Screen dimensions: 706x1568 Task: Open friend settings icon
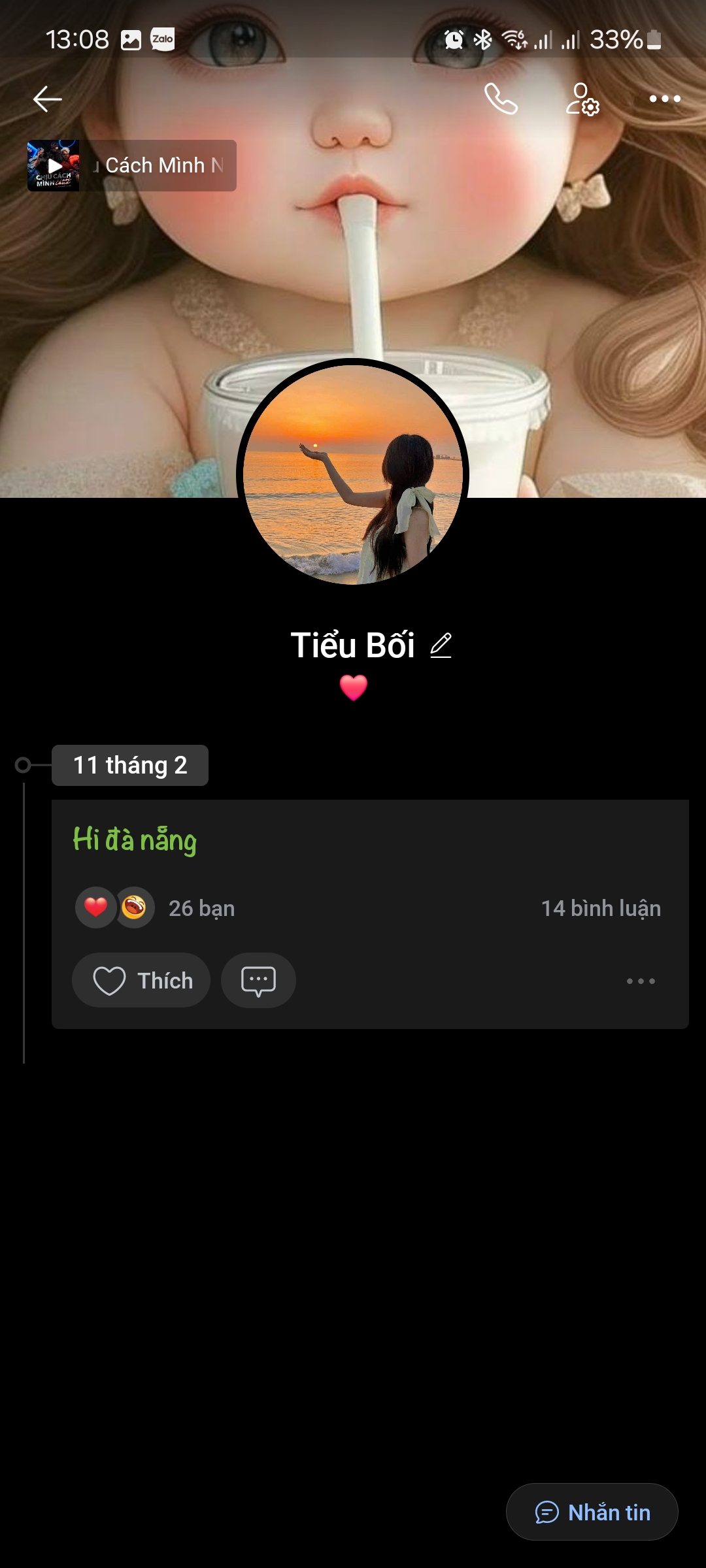click(x=582, y=99)
